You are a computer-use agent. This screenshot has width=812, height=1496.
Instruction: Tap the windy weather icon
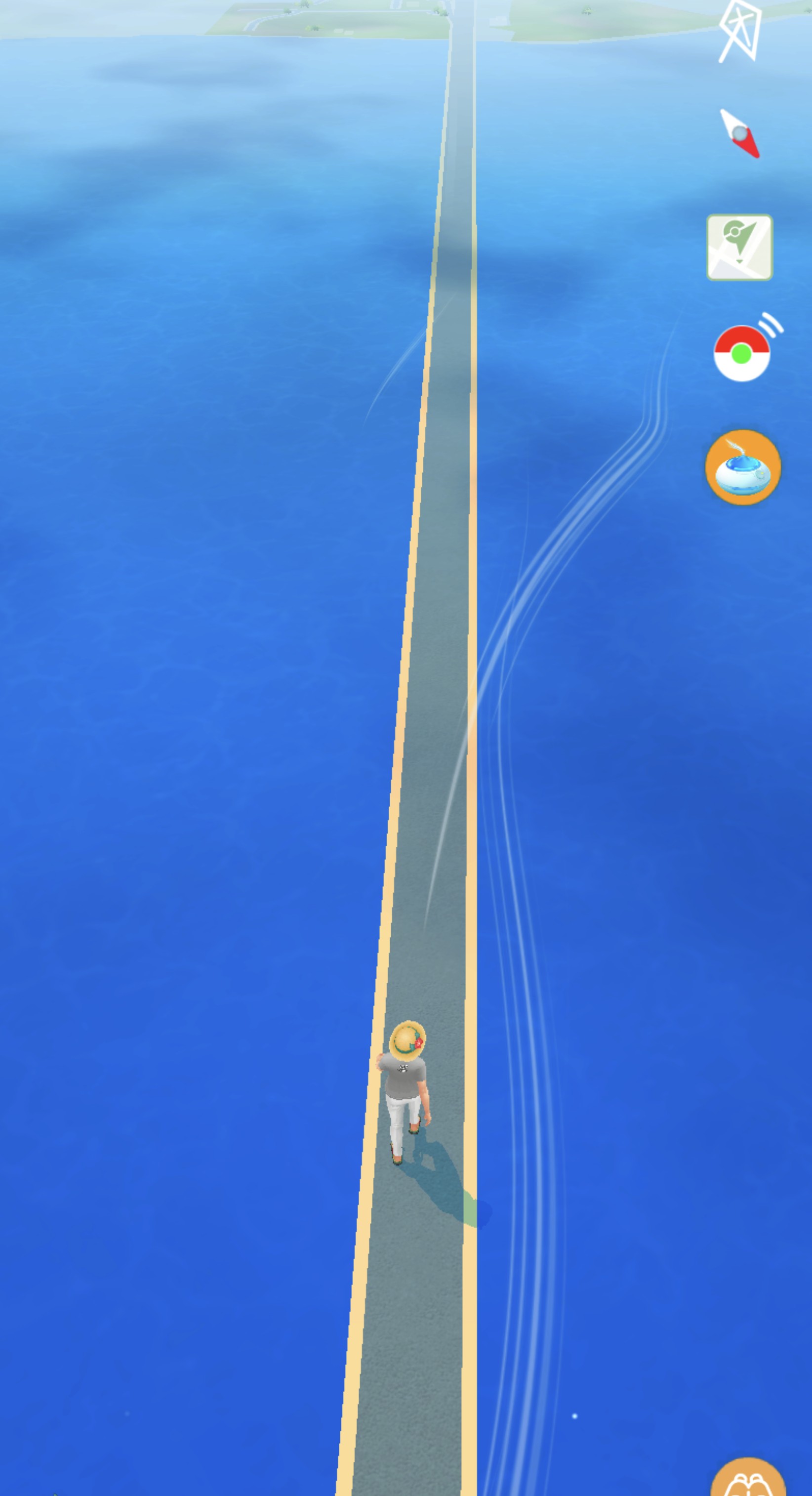739,30
